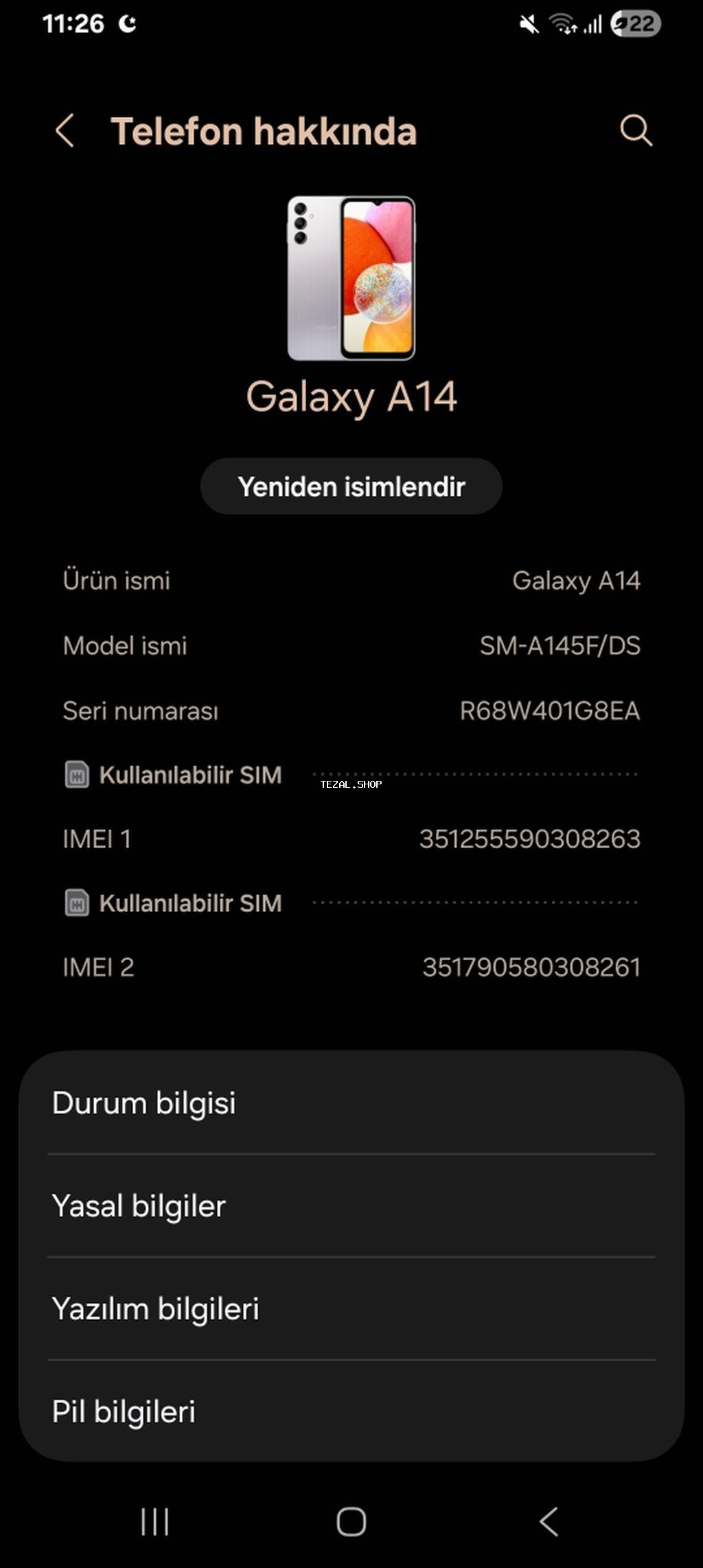Tap the back arrow next to Telefon hakkında
Screen dimensions: 703x1568
tap(65, 130)
